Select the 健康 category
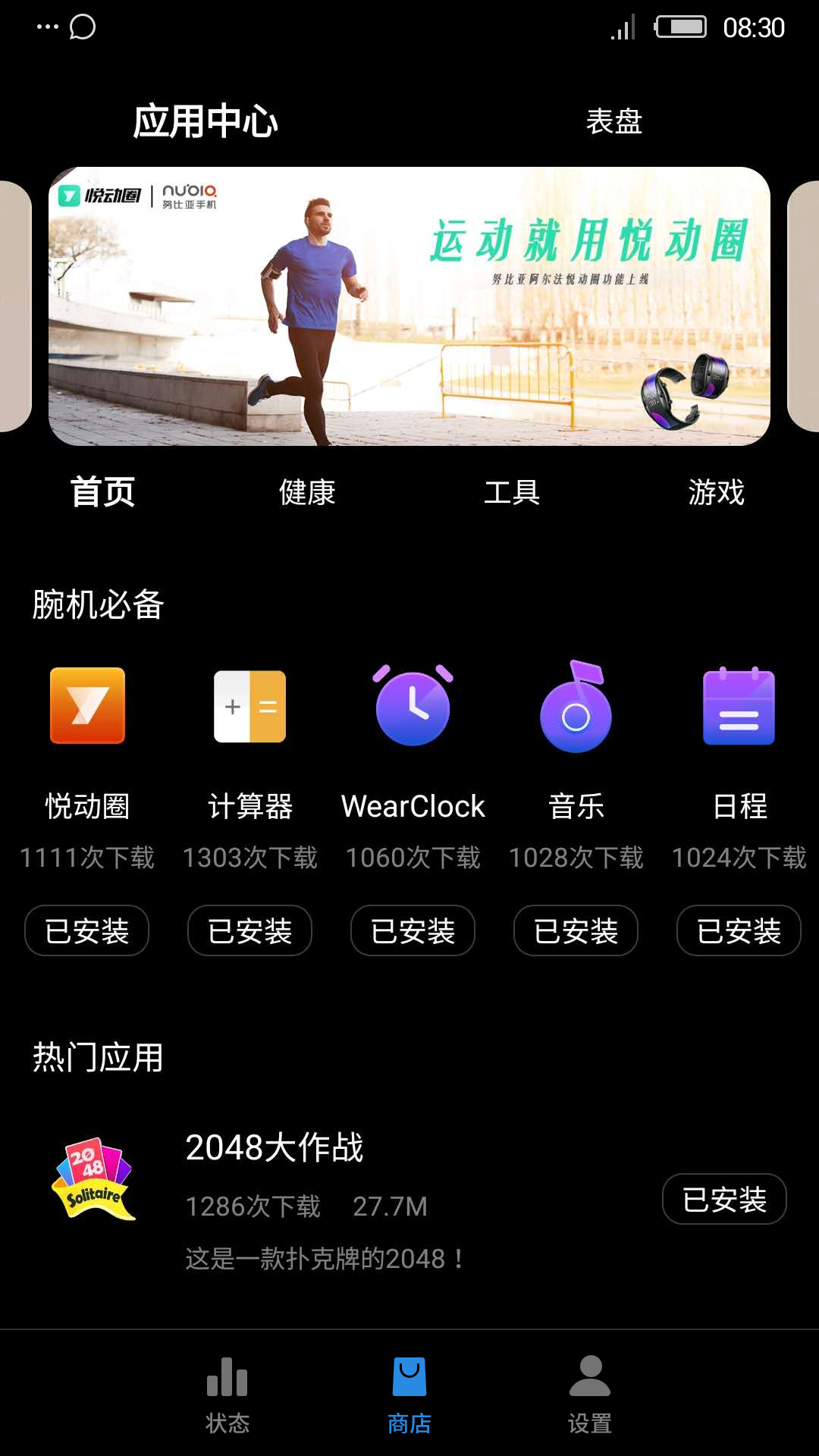 (307, 492)
